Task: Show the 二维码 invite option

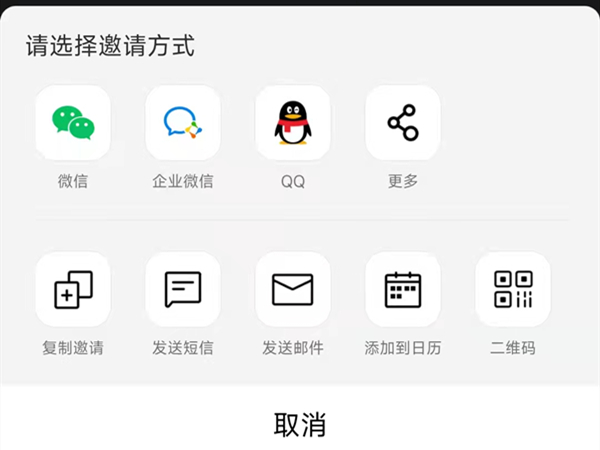Action: coord(513,290)
